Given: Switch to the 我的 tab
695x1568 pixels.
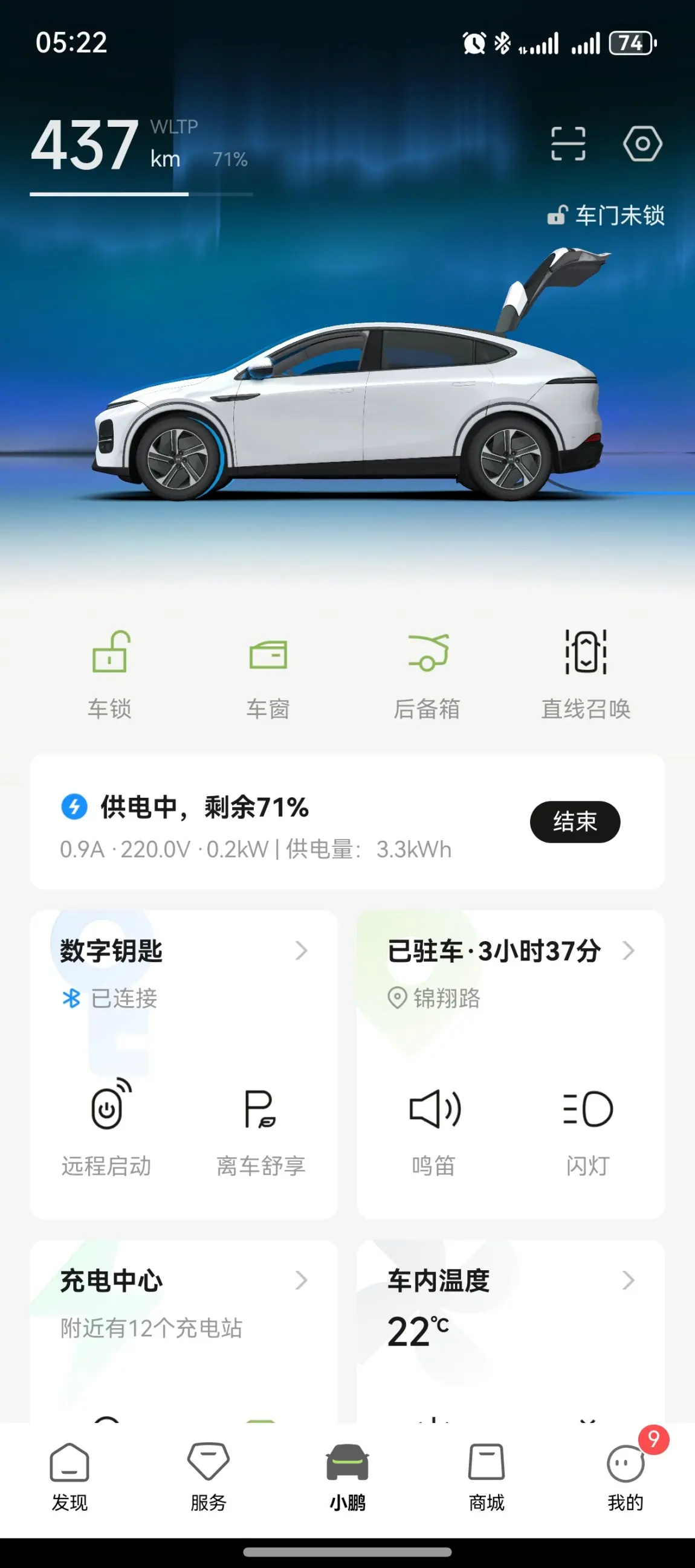Looking at the screenshot, I should pyautogui.click(x=625, y=1477).
